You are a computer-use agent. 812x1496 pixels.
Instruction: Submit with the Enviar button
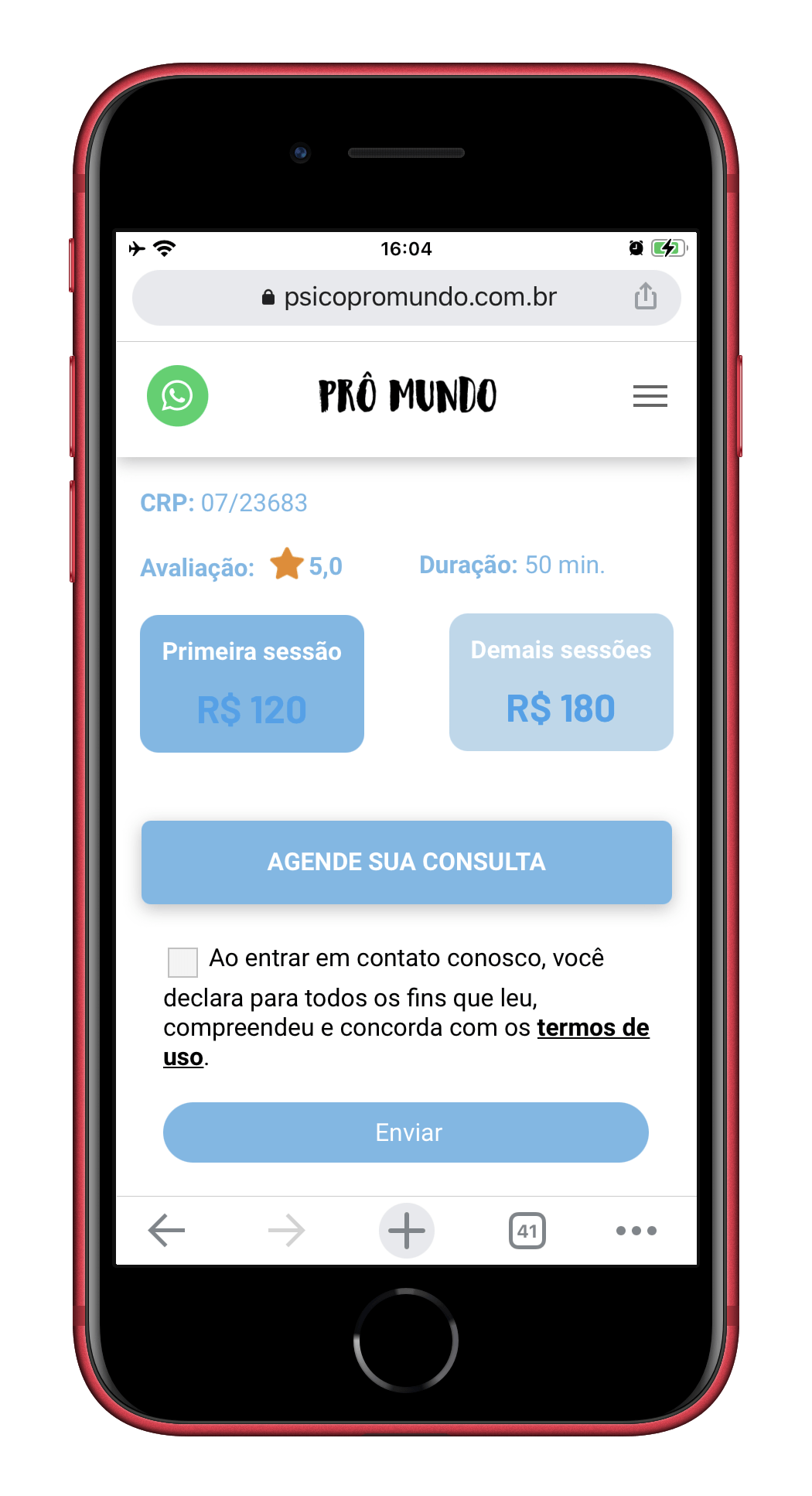[x=406, y=1132]
